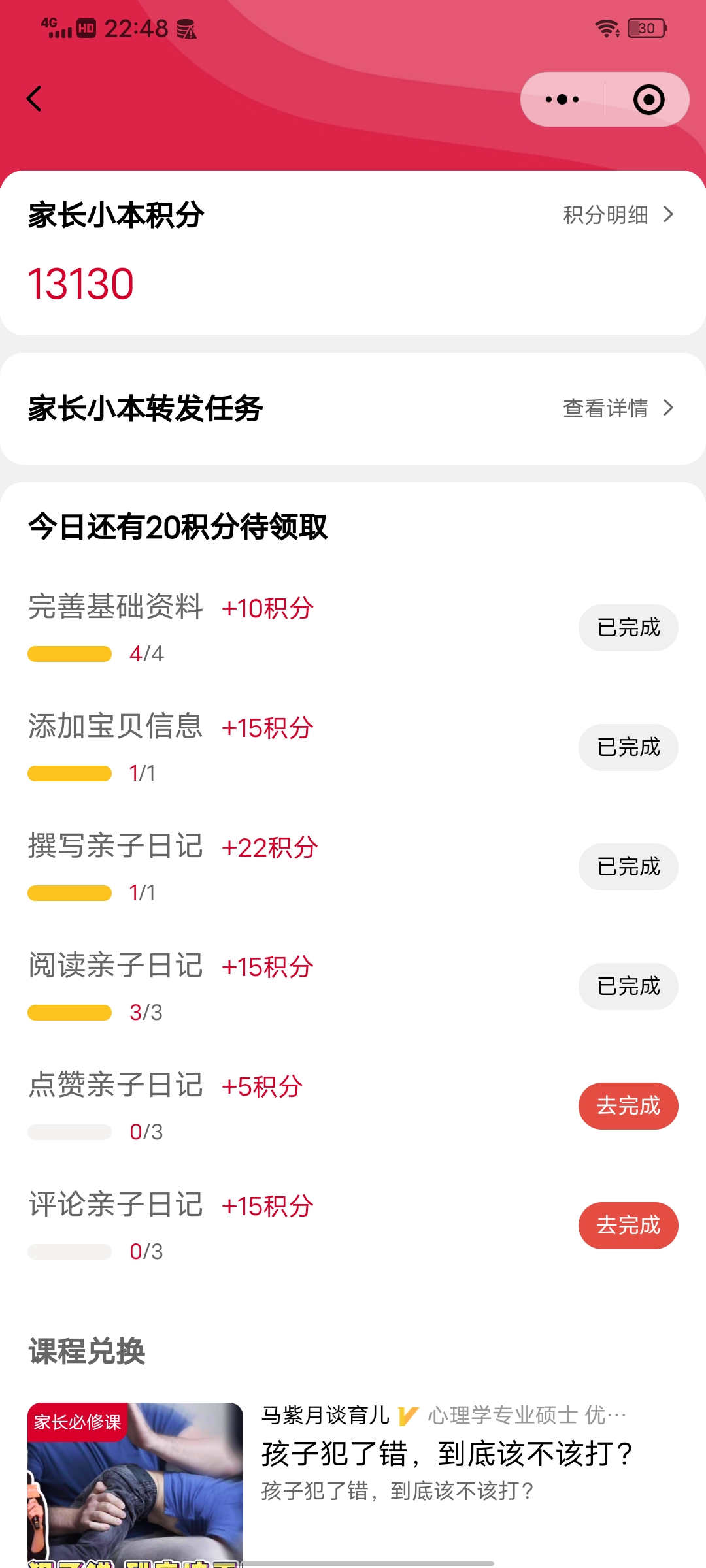Image resolution: width=706 pixels, height=1568 pixels.
Task: Click 已完成 on 阅读亲子日记 task
Action: 628,987
